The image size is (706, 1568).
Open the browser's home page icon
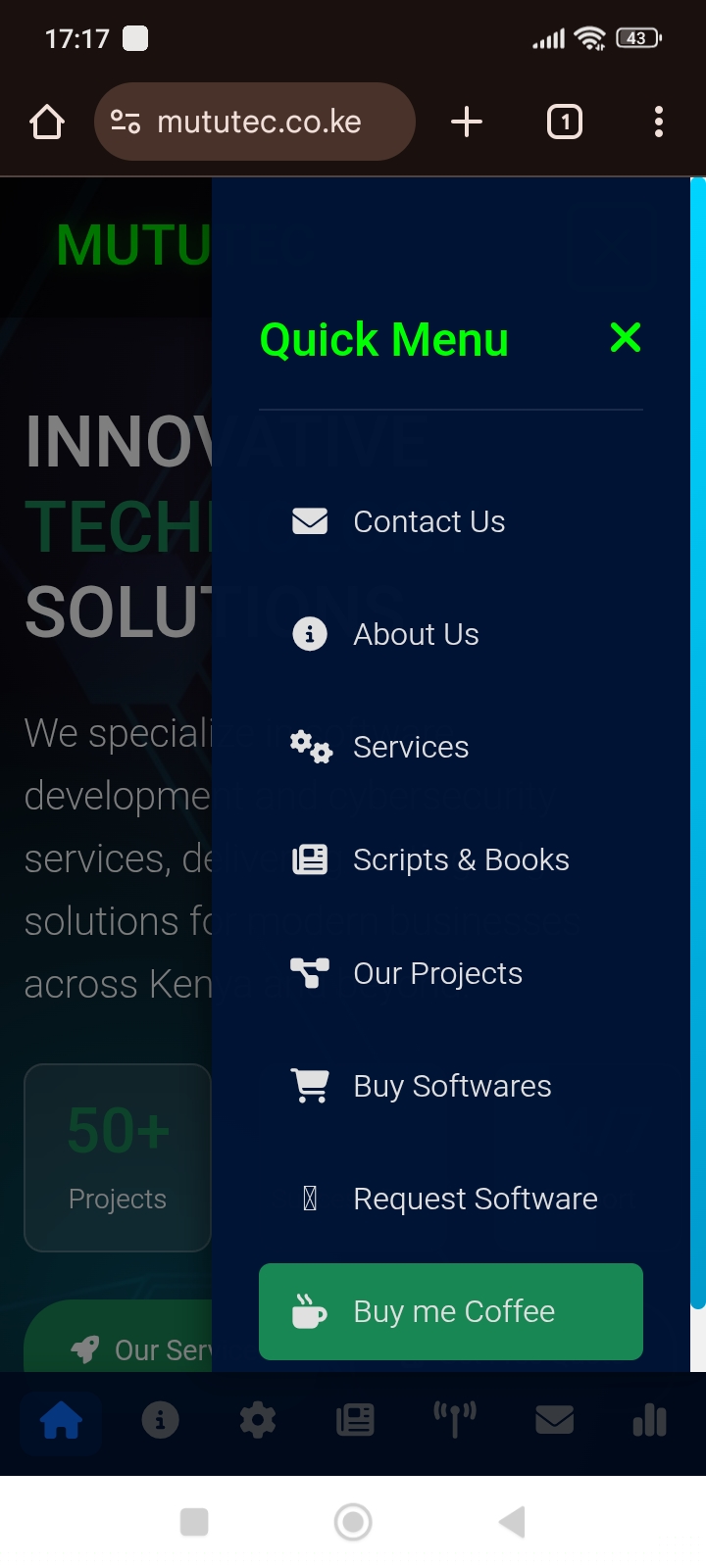coord(47,122)
